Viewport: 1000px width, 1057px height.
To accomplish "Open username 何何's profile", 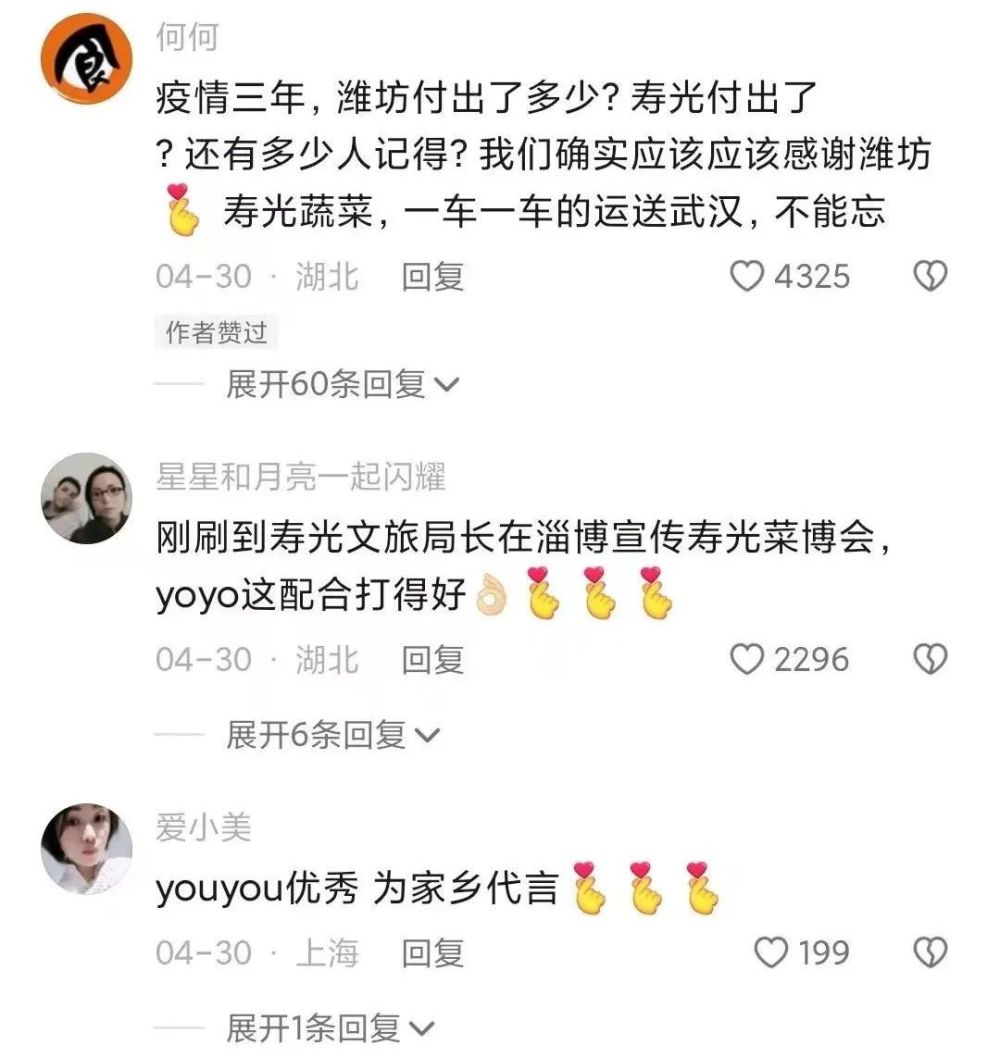I will point(187,37).
